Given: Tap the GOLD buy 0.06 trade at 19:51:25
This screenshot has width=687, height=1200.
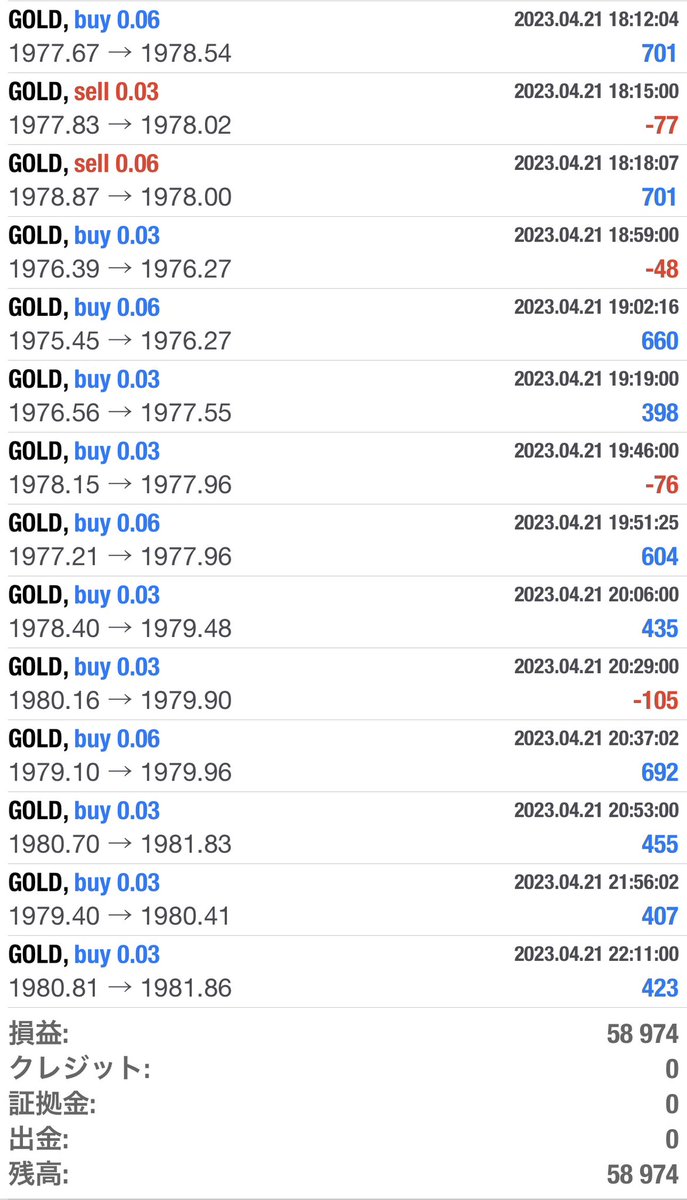Looking at the screenshot, I should click(x=343, y=540).
